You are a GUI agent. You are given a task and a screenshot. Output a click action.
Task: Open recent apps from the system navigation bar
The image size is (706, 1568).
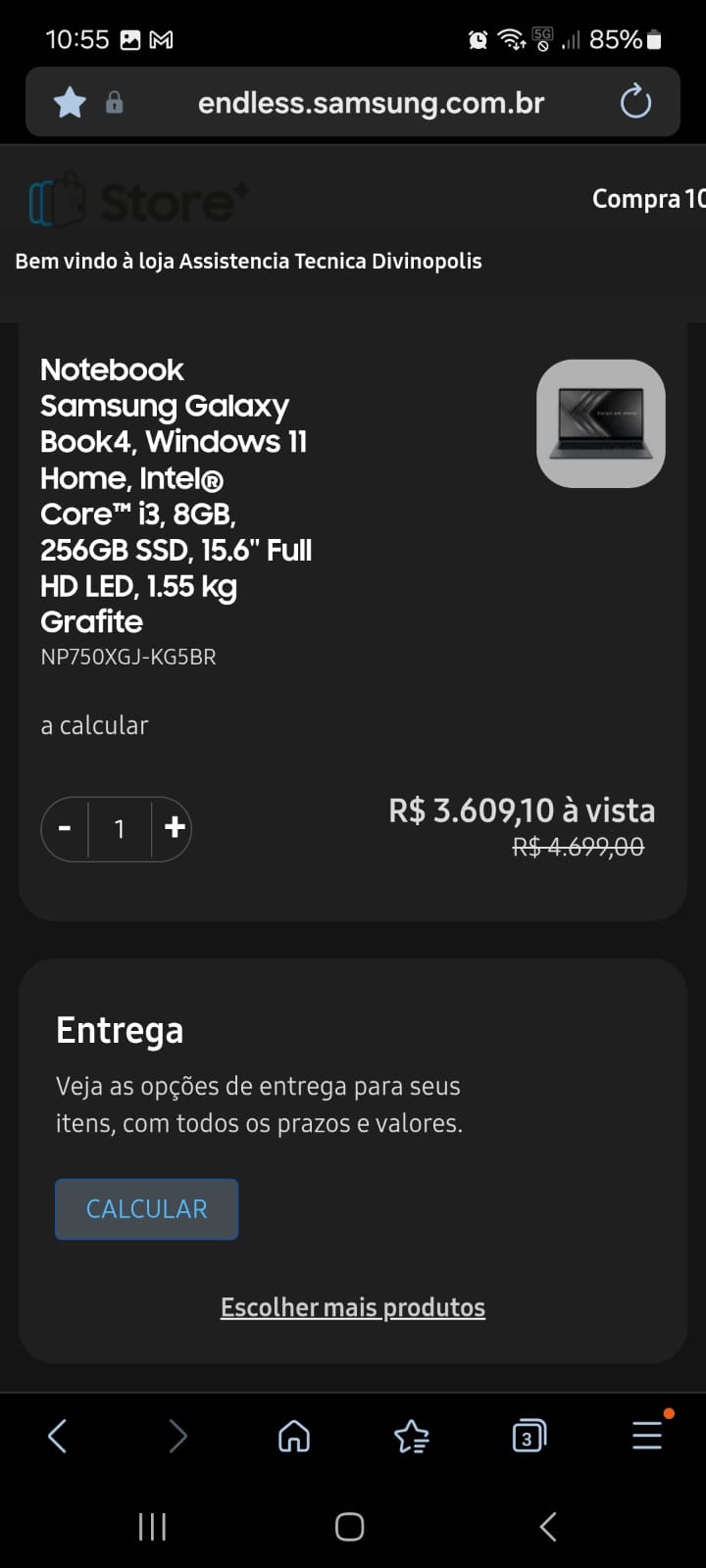[152, 1527]
